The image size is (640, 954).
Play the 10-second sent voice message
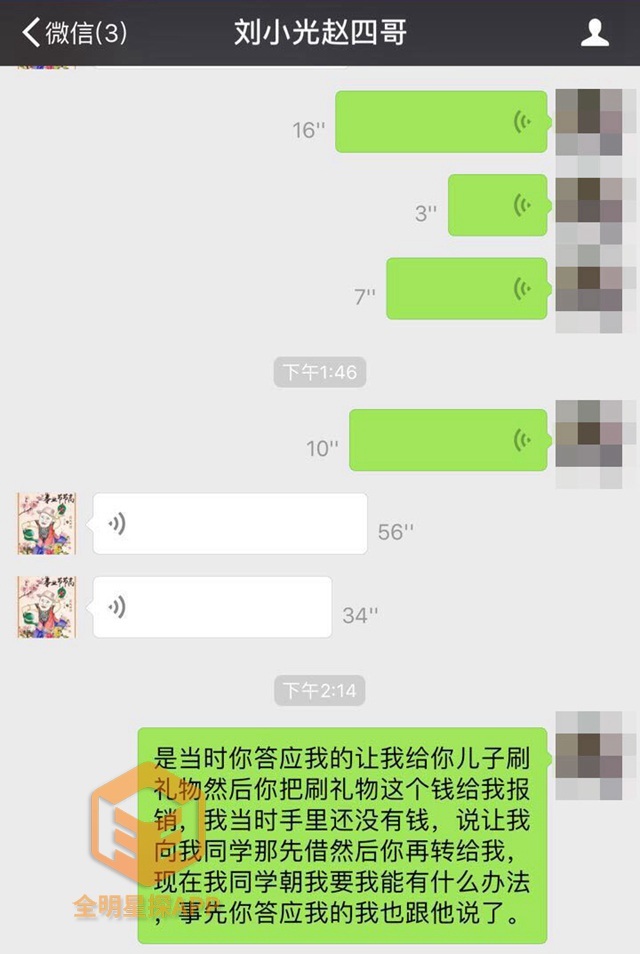(448, 440)
